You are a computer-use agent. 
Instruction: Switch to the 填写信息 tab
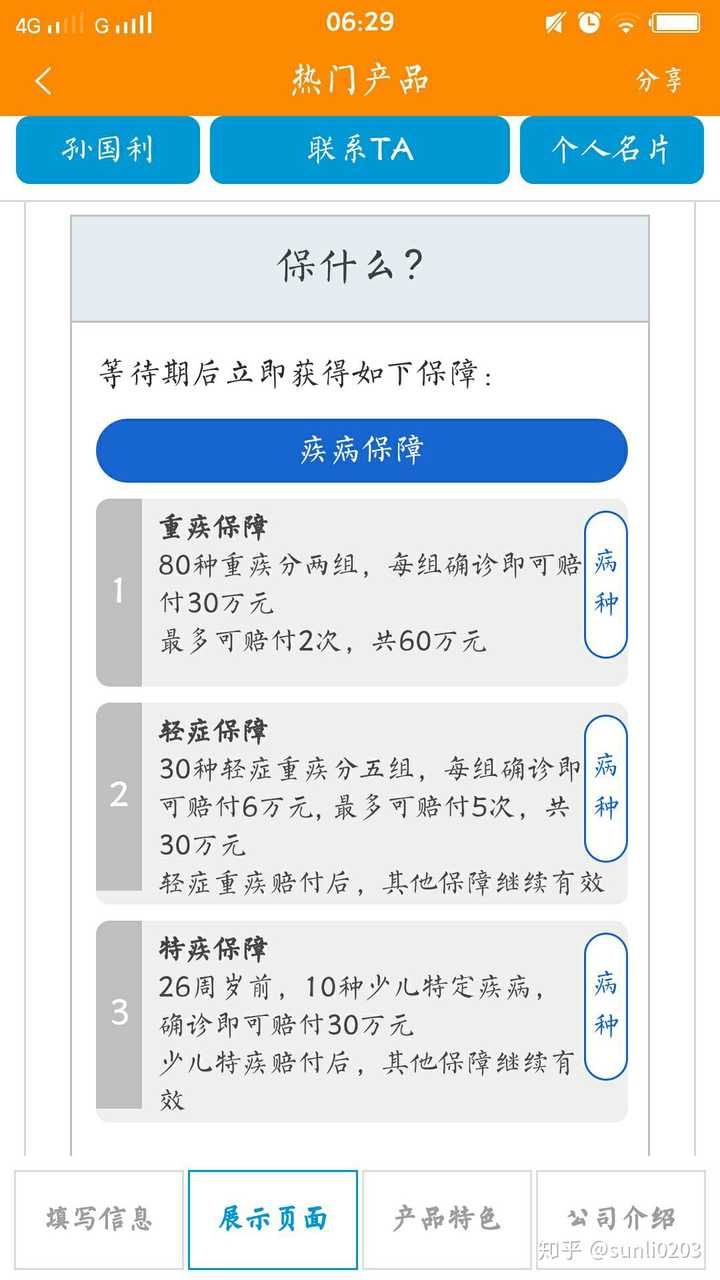(x=99, y=1219)
